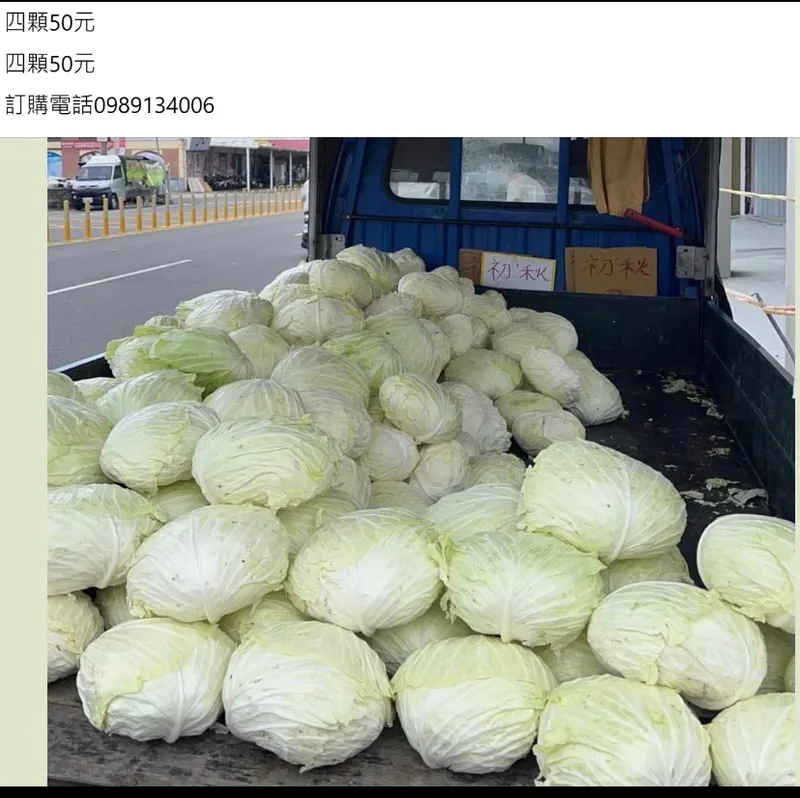Open the cabbage truck photo
This screenshot has width=800, height=798.
click(x=420, y=460)
